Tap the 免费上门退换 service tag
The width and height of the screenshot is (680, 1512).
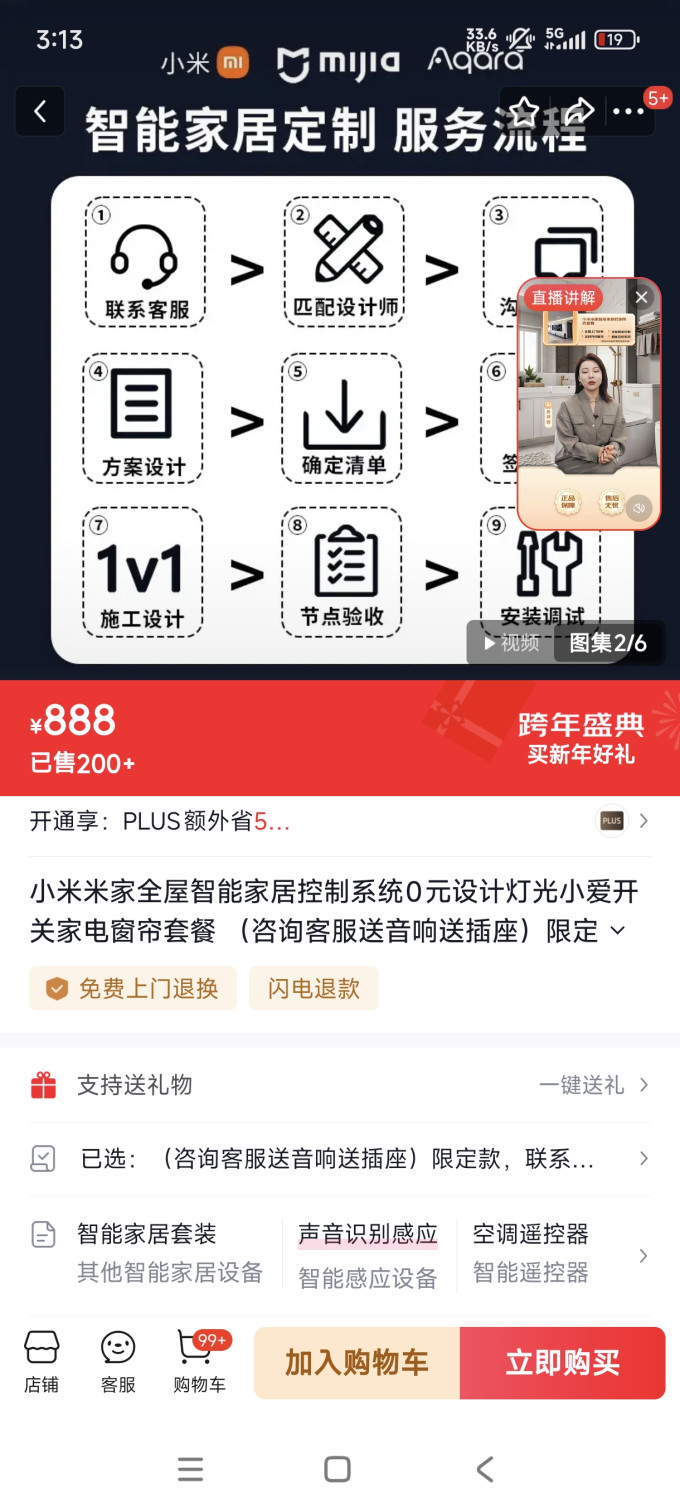[x=133, y=988]
